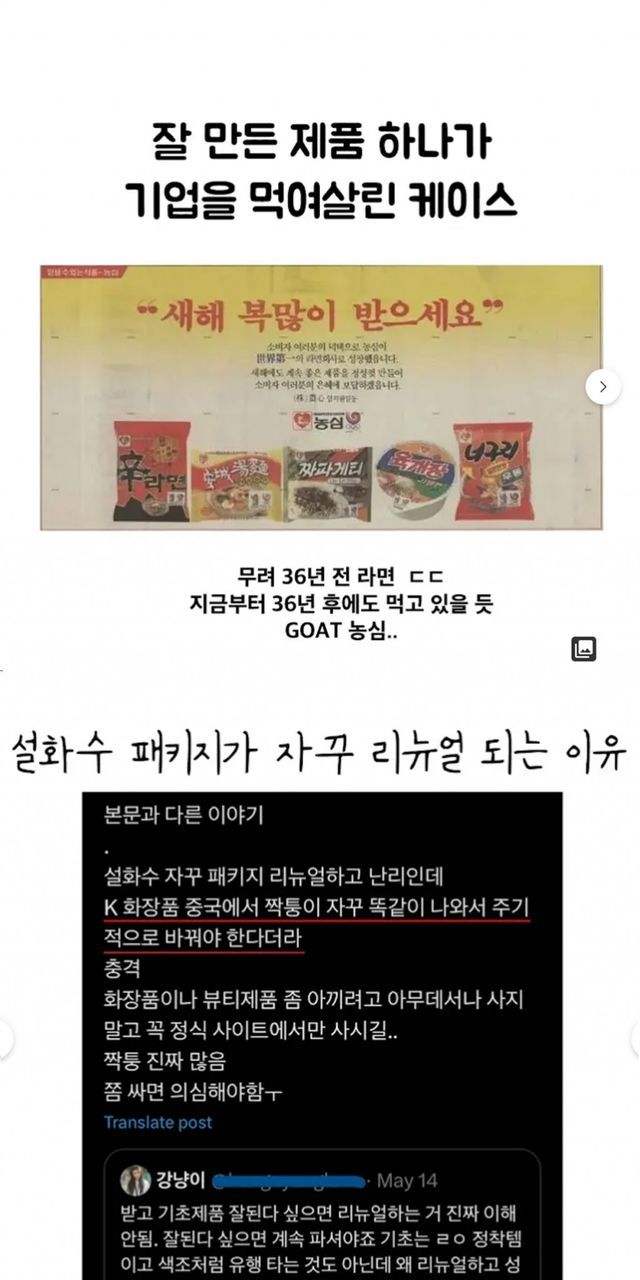Open the Nongshim ramen advertisement post
640x1280 pixels.
(x=320, y=397)
